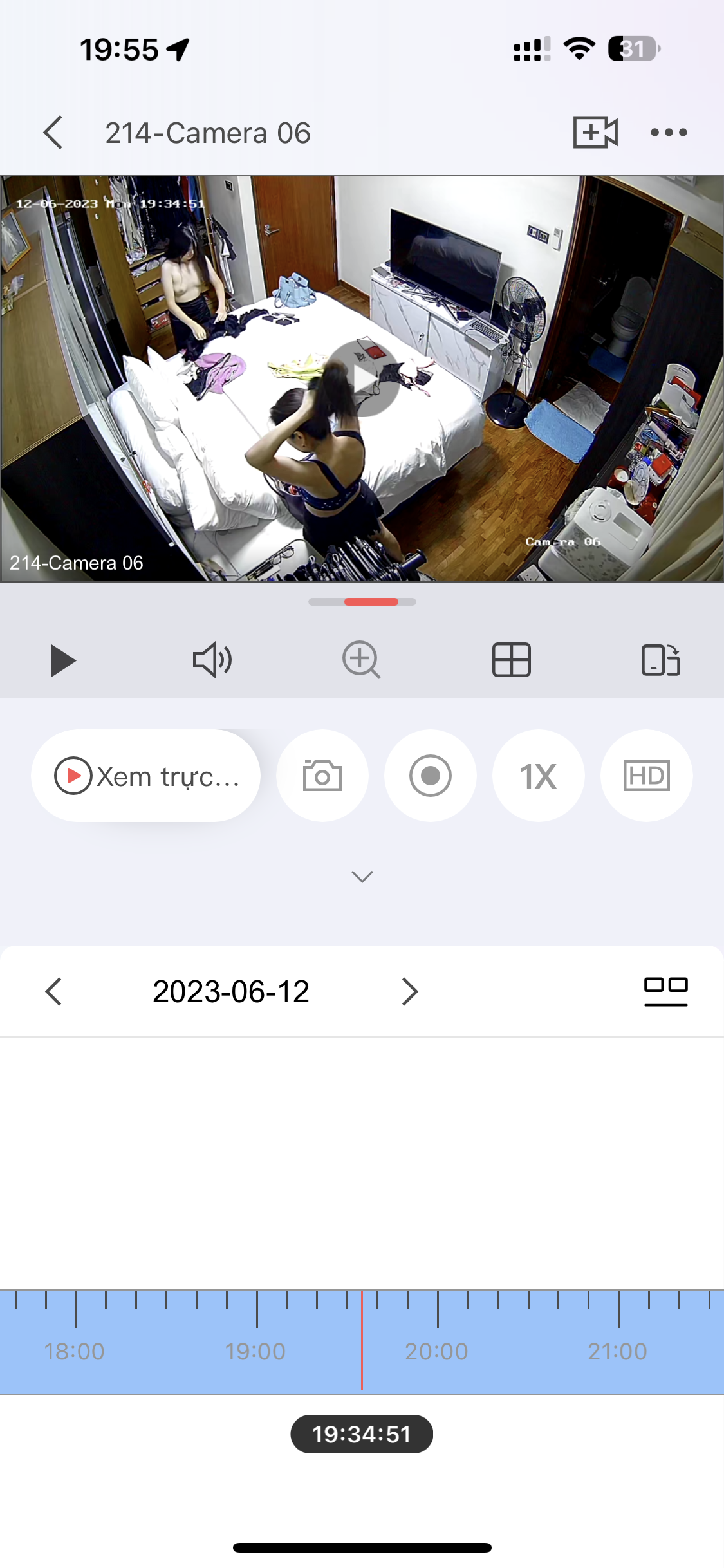The image size is (724, 1568).
Task: Collapse the controls with the down chevron
Action: pos(362,877)
